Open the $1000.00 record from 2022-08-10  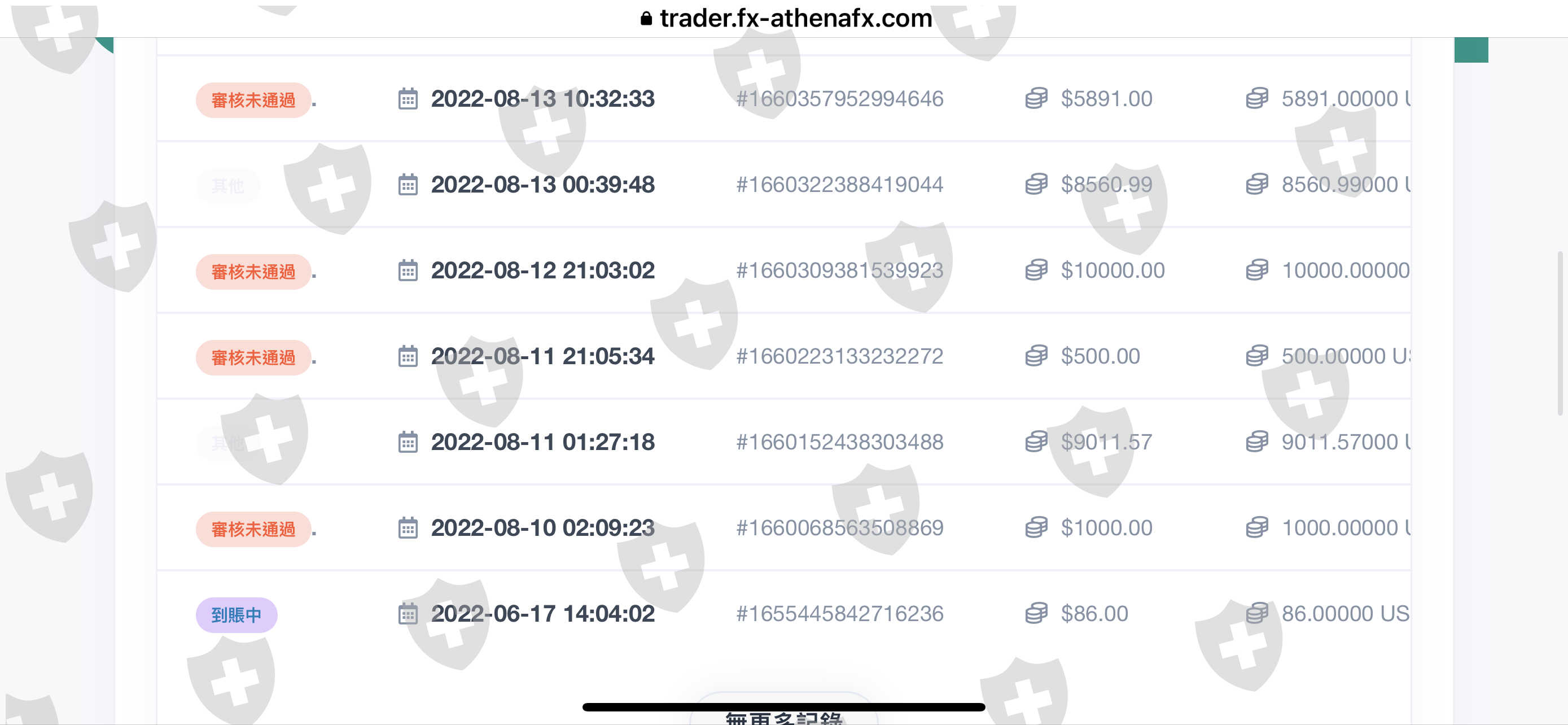coord(783,528)
